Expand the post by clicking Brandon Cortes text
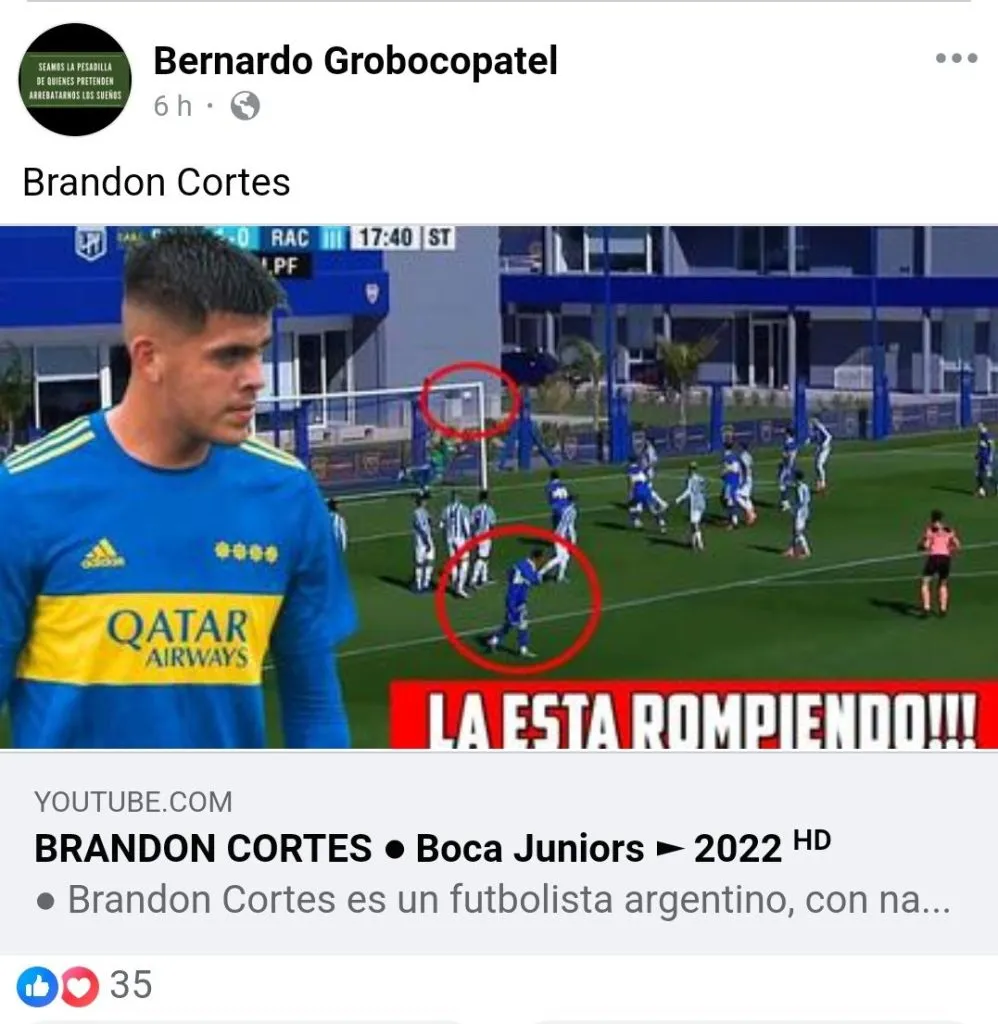 tap(157, 182)
